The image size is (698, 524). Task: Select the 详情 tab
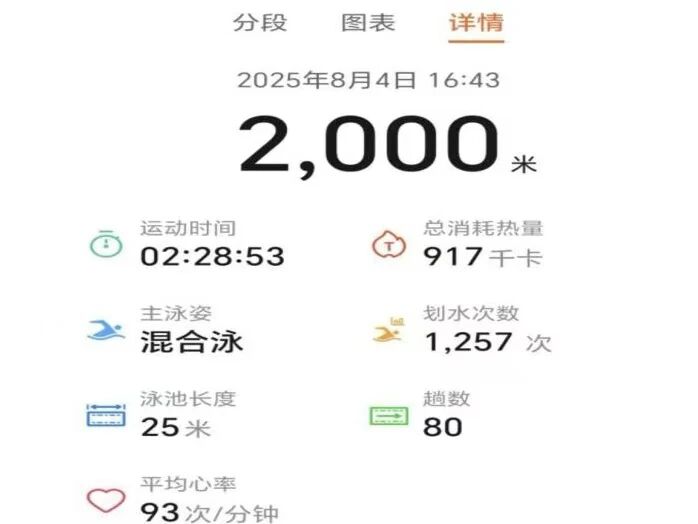pyautogui.click(x=476, y=22)
